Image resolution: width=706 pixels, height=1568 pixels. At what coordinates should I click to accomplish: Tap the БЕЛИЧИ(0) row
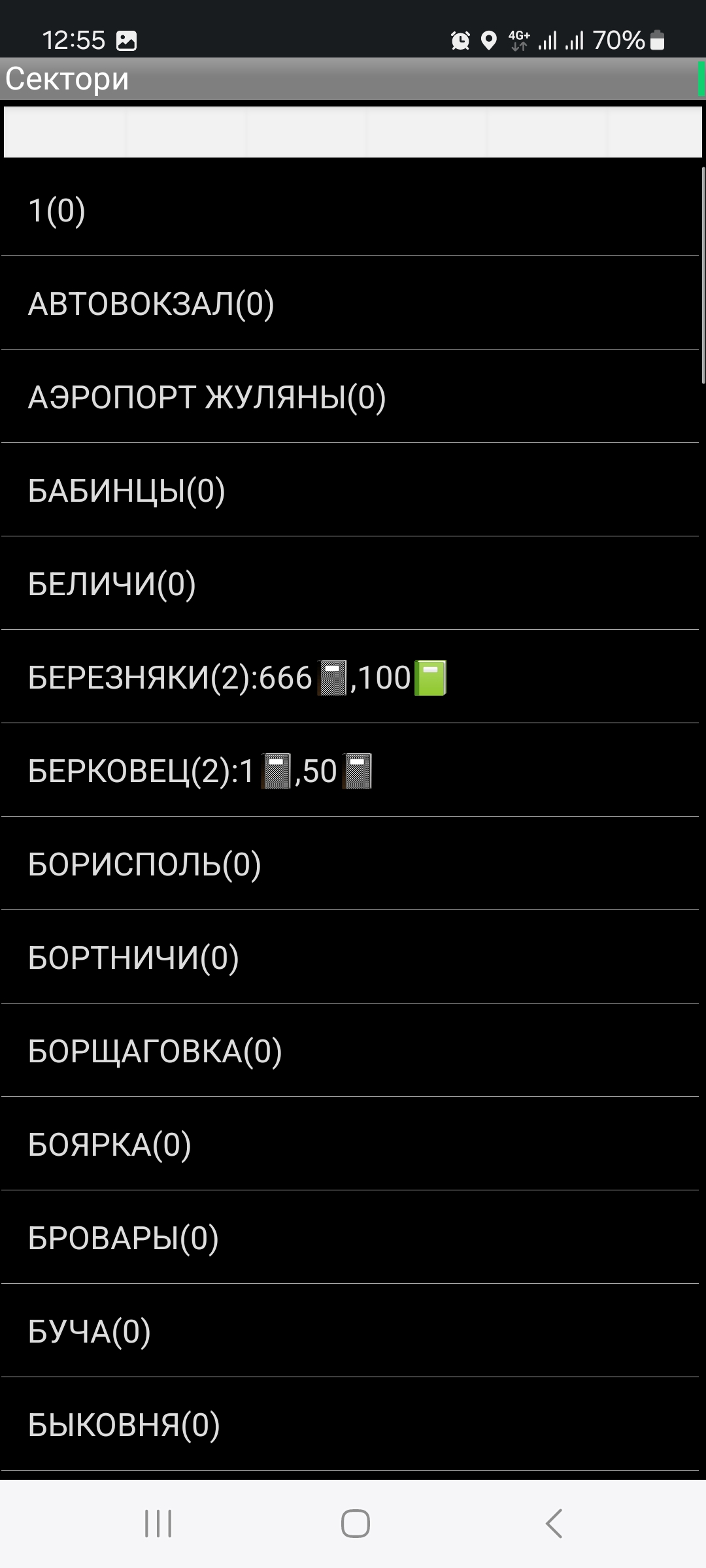[350, 584]
